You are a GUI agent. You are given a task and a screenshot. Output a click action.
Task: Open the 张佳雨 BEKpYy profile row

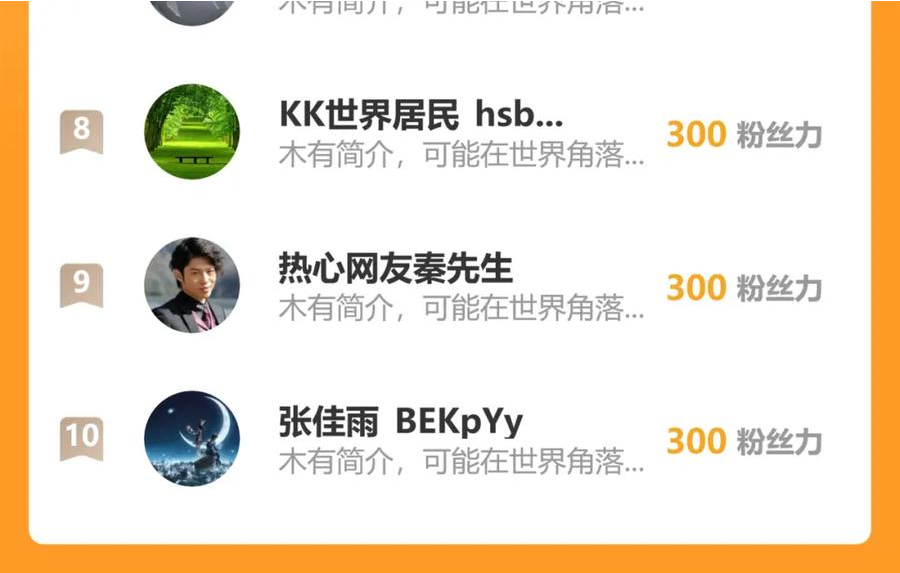click(x=450, y=439)
